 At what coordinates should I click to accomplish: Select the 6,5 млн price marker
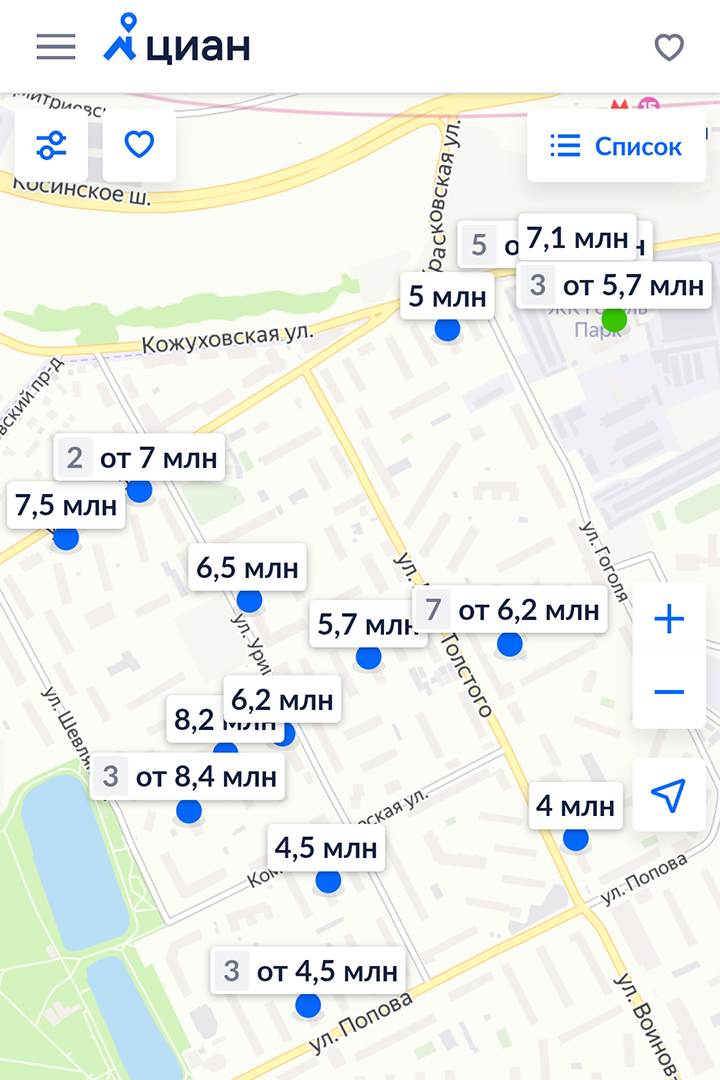click(x=247, y=568)
